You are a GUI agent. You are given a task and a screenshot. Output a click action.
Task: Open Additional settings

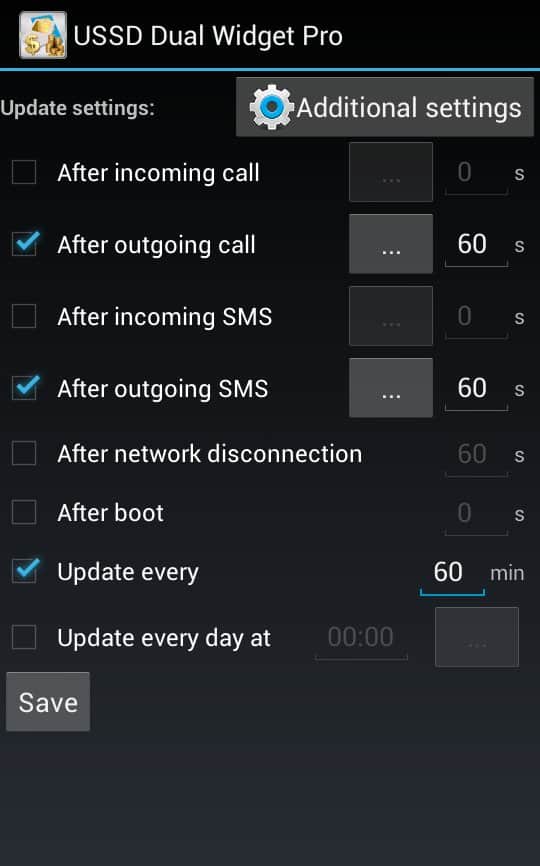[x=384, y=107]
